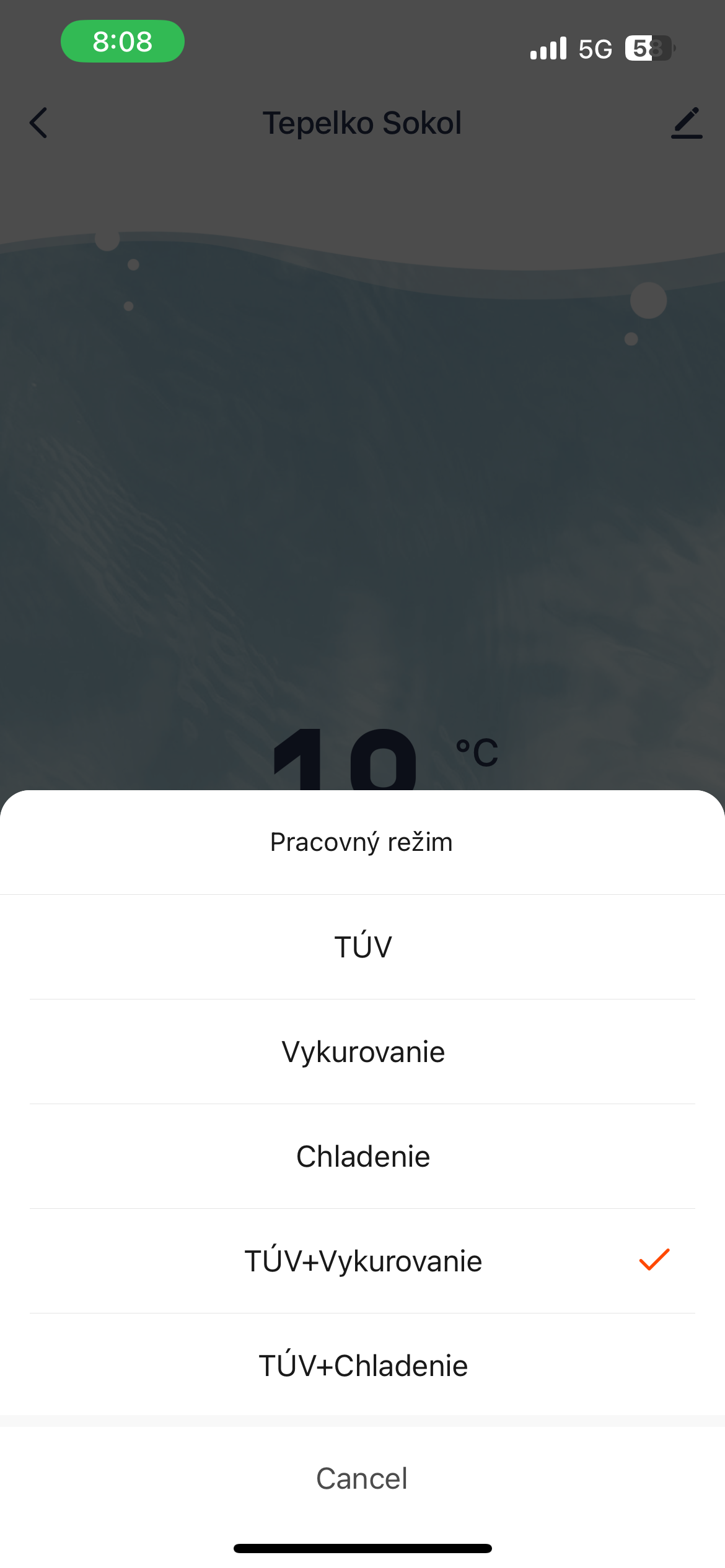Switch to Chladenie mode
The height and width of the screenshot is (1568, 725).
[x=362, y=1156]
